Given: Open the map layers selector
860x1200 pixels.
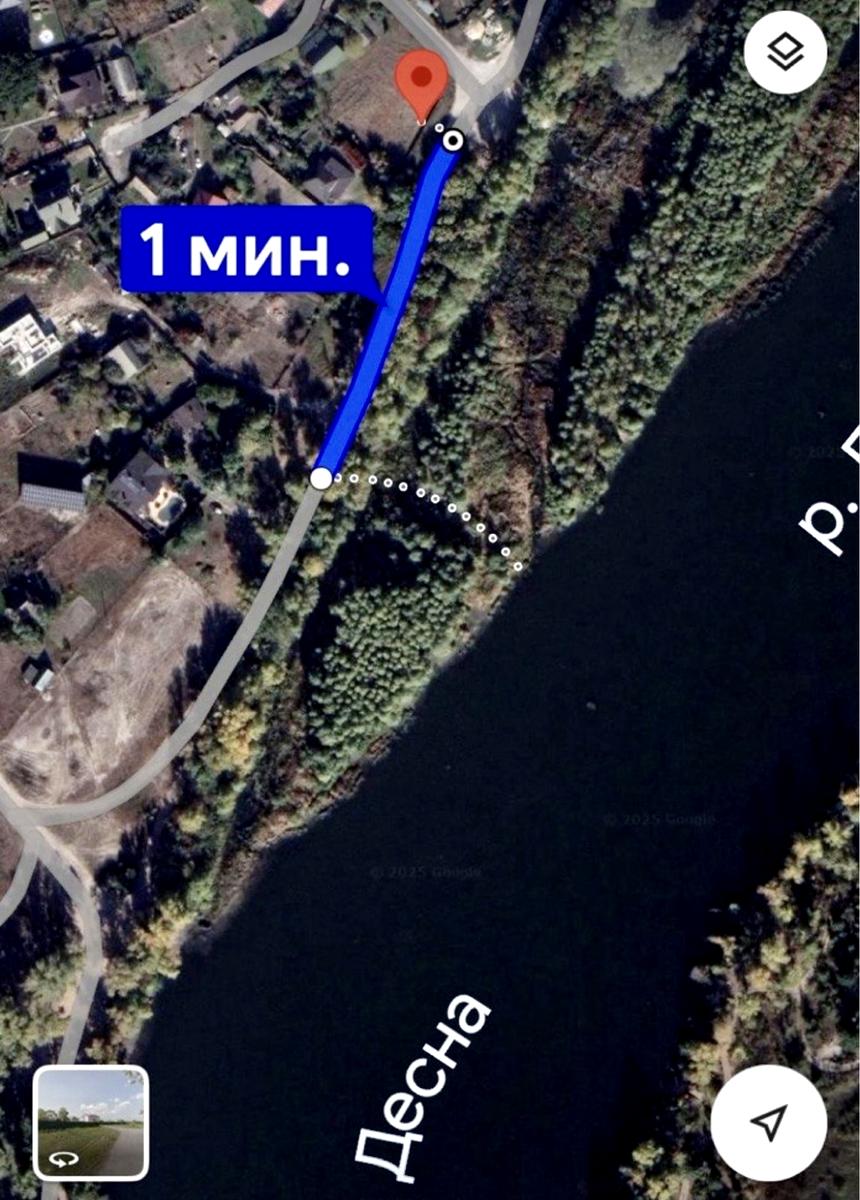Looking at the screenshot, I should 785,53.
